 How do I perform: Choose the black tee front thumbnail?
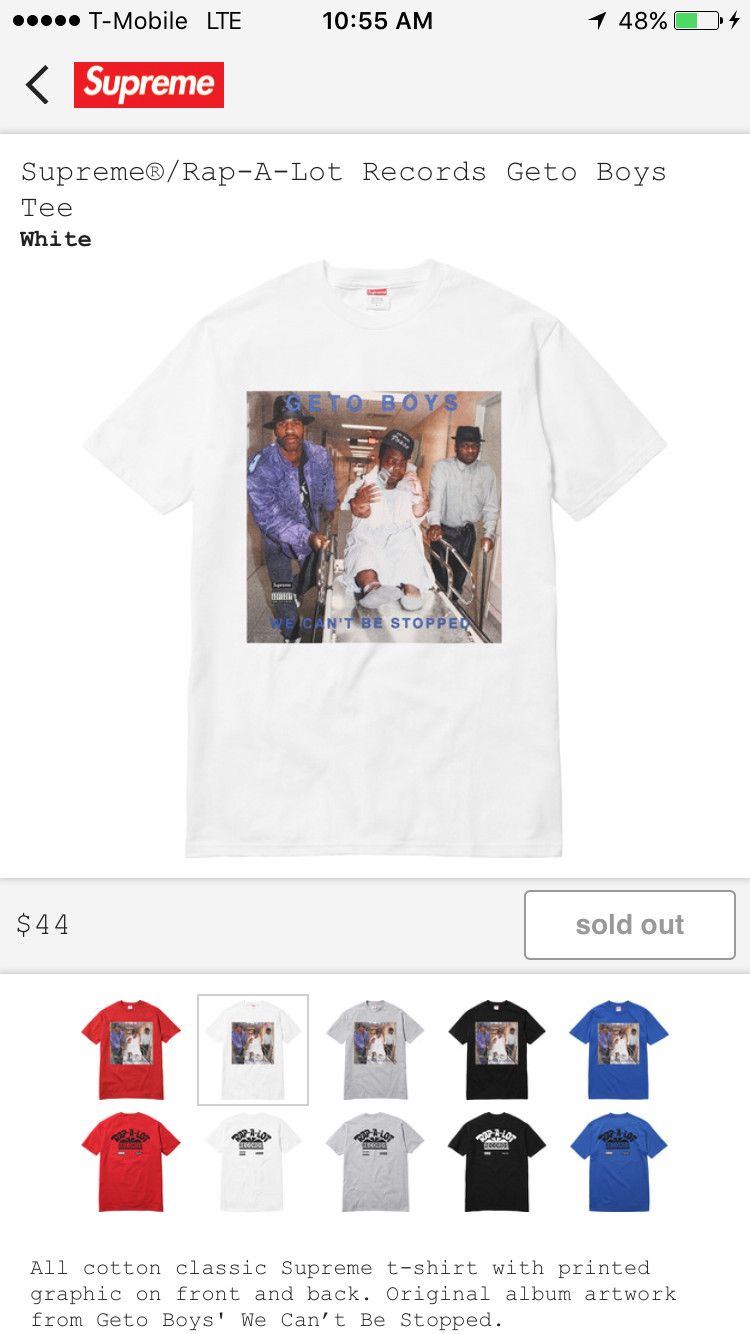497,1049
